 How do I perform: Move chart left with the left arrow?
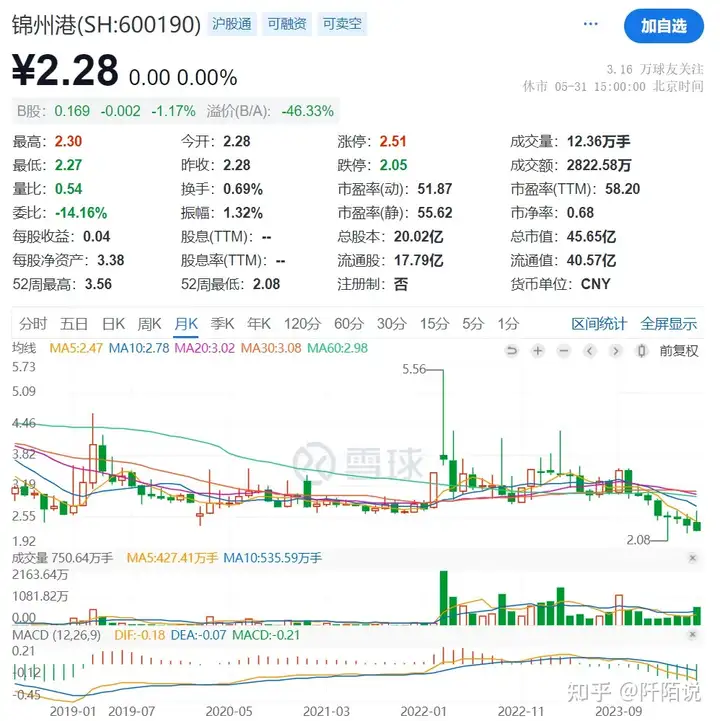tap(590, 350)
